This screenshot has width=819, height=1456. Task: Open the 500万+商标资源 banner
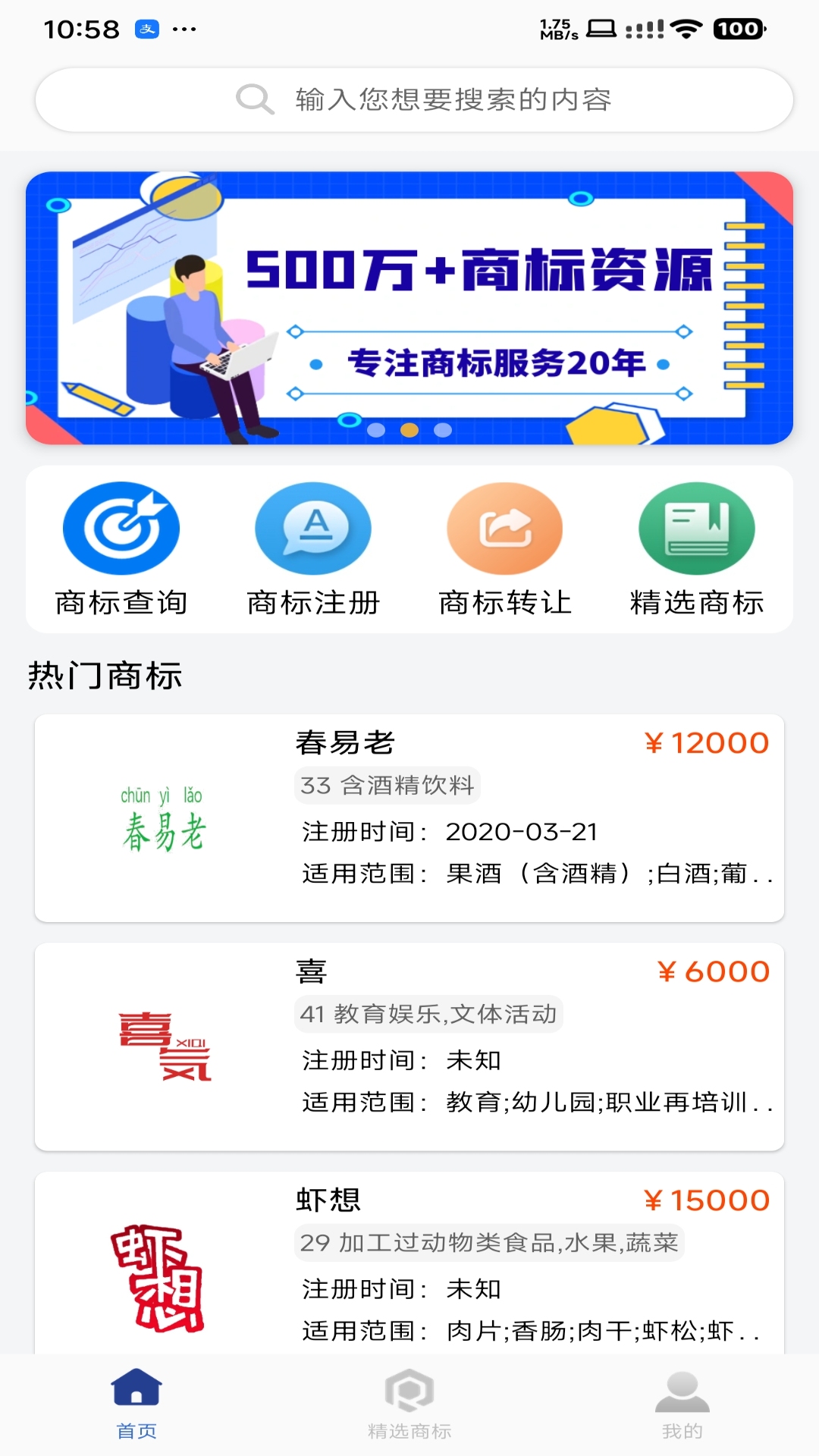point(409,307)
